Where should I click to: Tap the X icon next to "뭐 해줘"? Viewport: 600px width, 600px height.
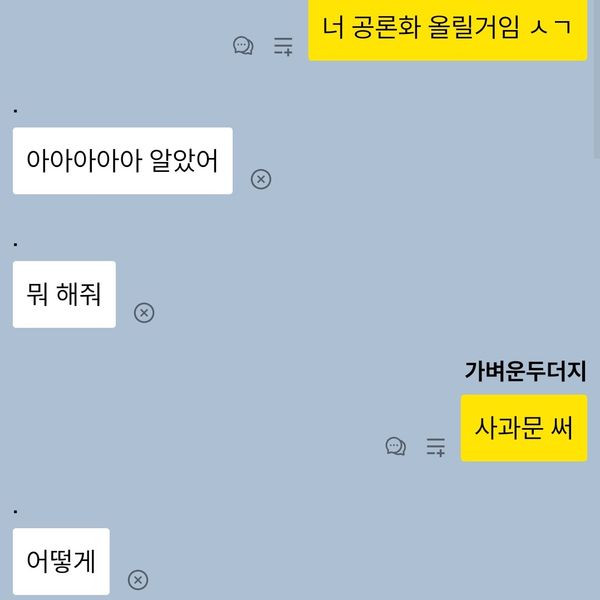[x=144, y=313]
